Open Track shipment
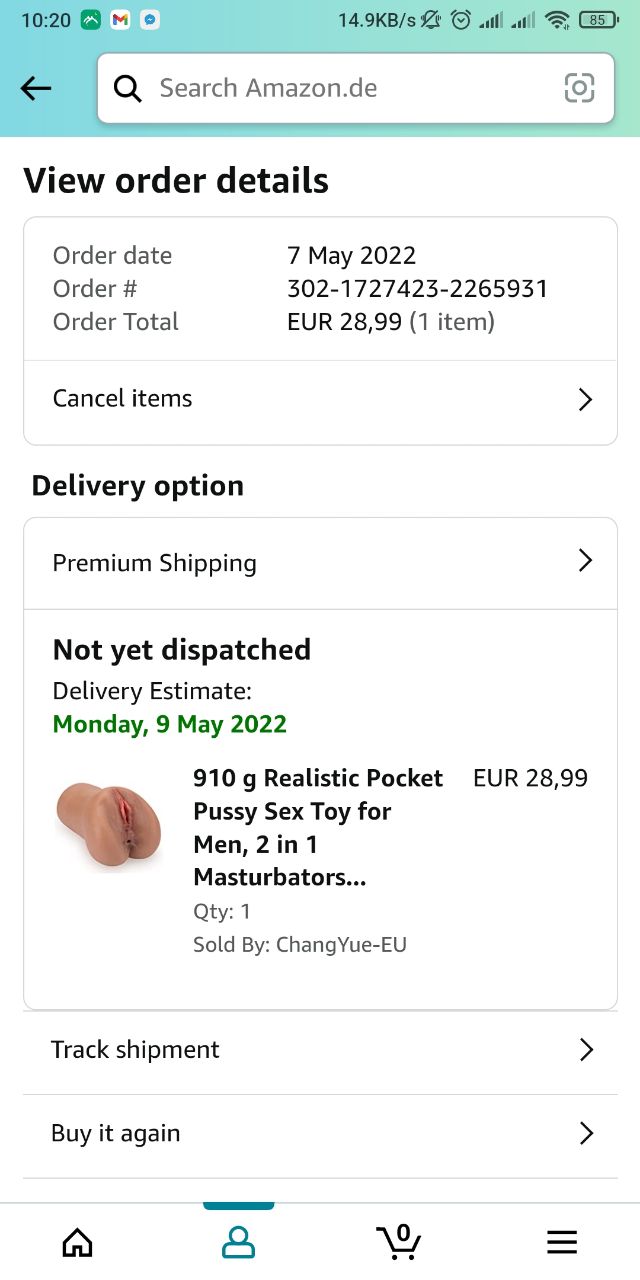 tap(320, 1050)
